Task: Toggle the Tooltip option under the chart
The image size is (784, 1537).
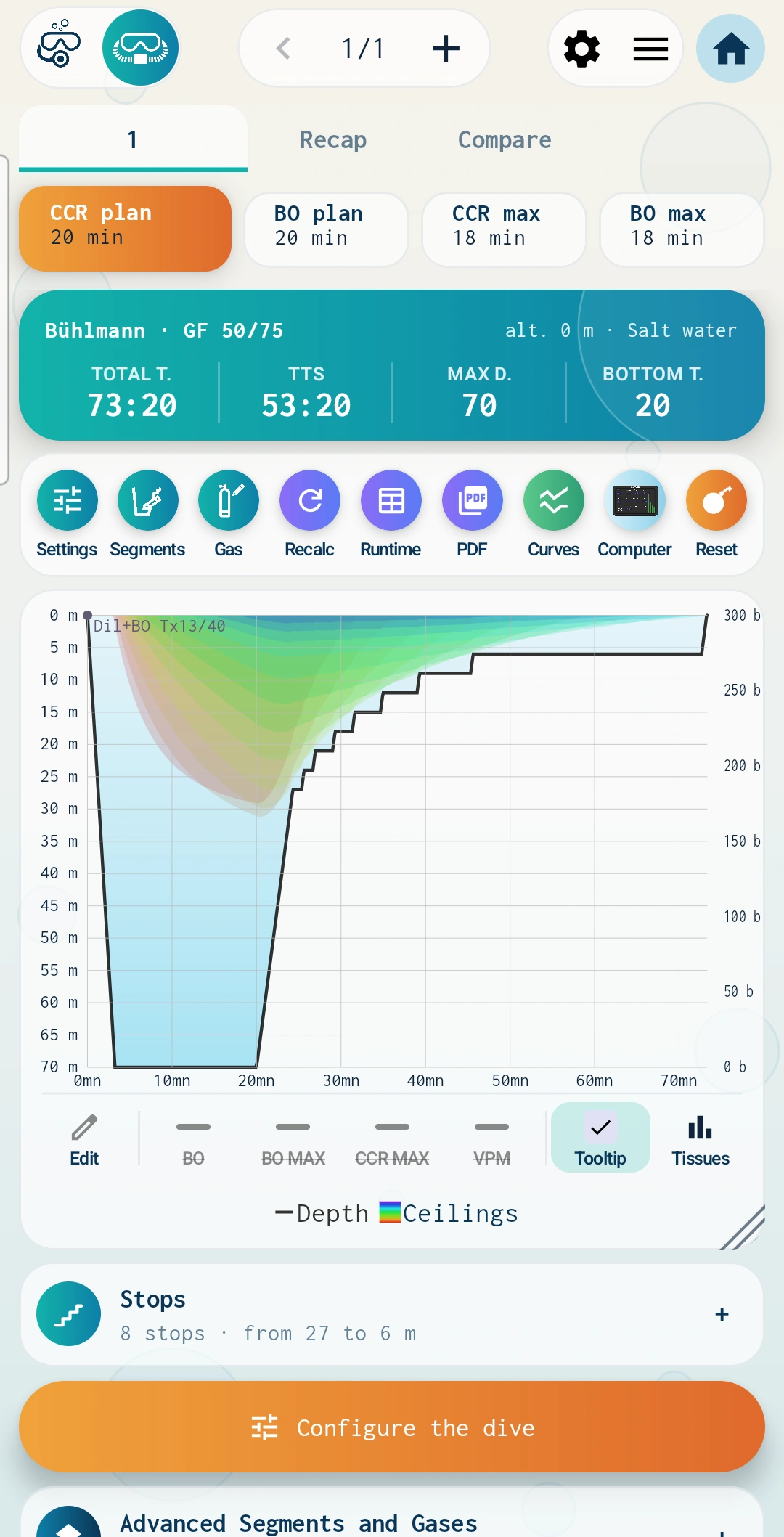Action: (600, 1138)
